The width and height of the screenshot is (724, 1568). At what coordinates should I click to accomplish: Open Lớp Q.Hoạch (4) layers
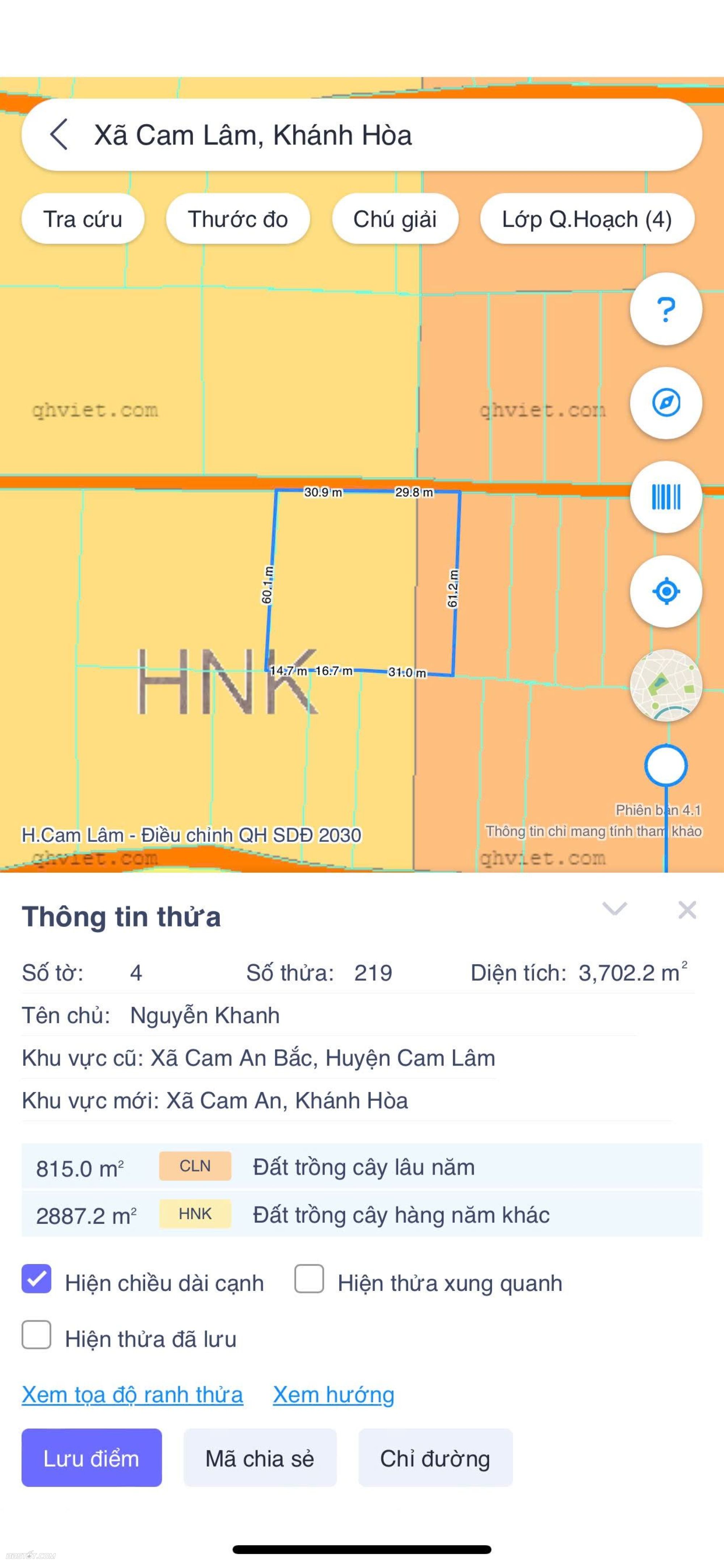point(586,219)
